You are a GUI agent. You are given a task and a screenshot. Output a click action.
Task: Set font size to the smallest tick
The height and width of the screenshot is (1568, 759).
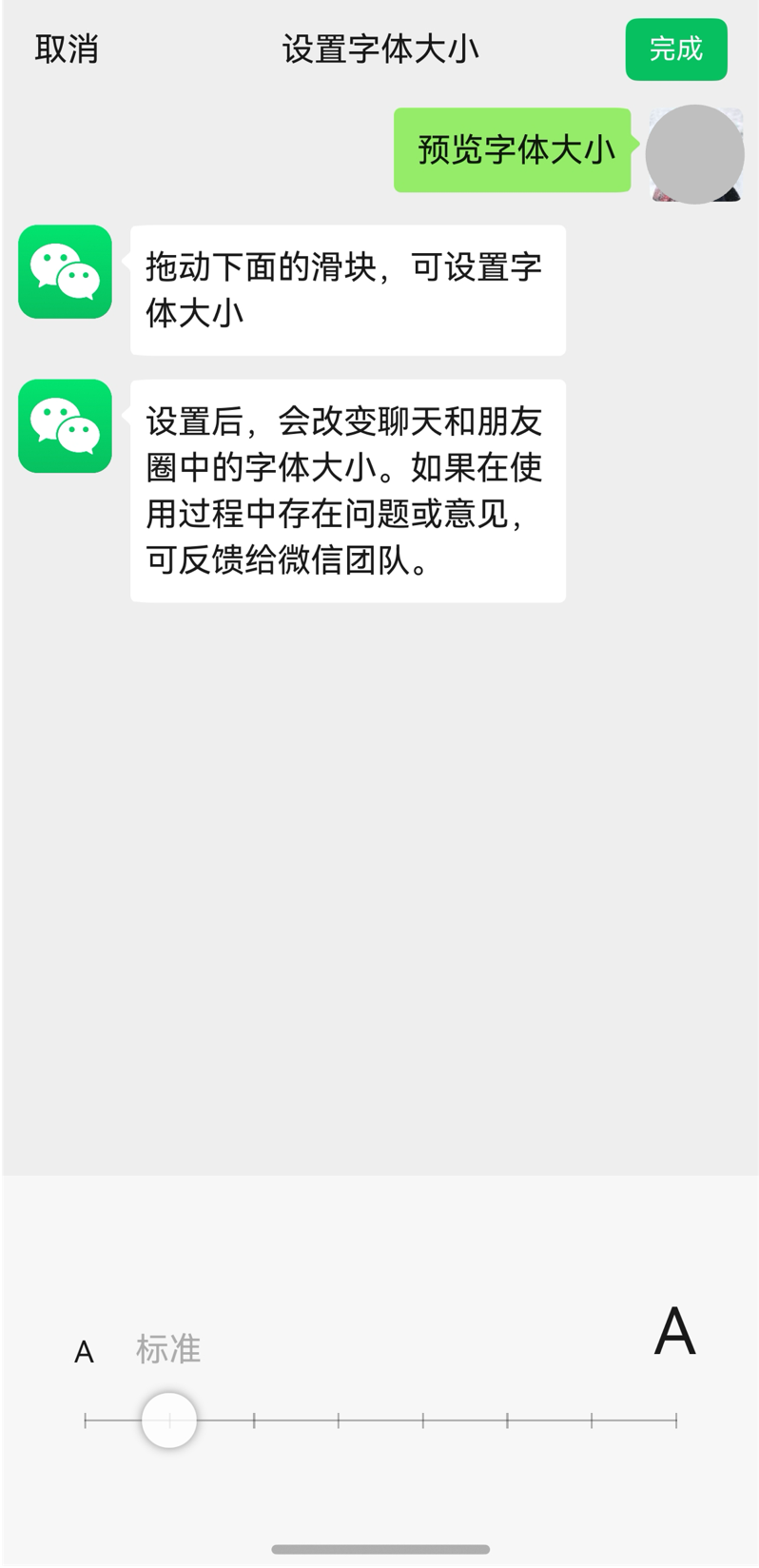pos(86,1421)
